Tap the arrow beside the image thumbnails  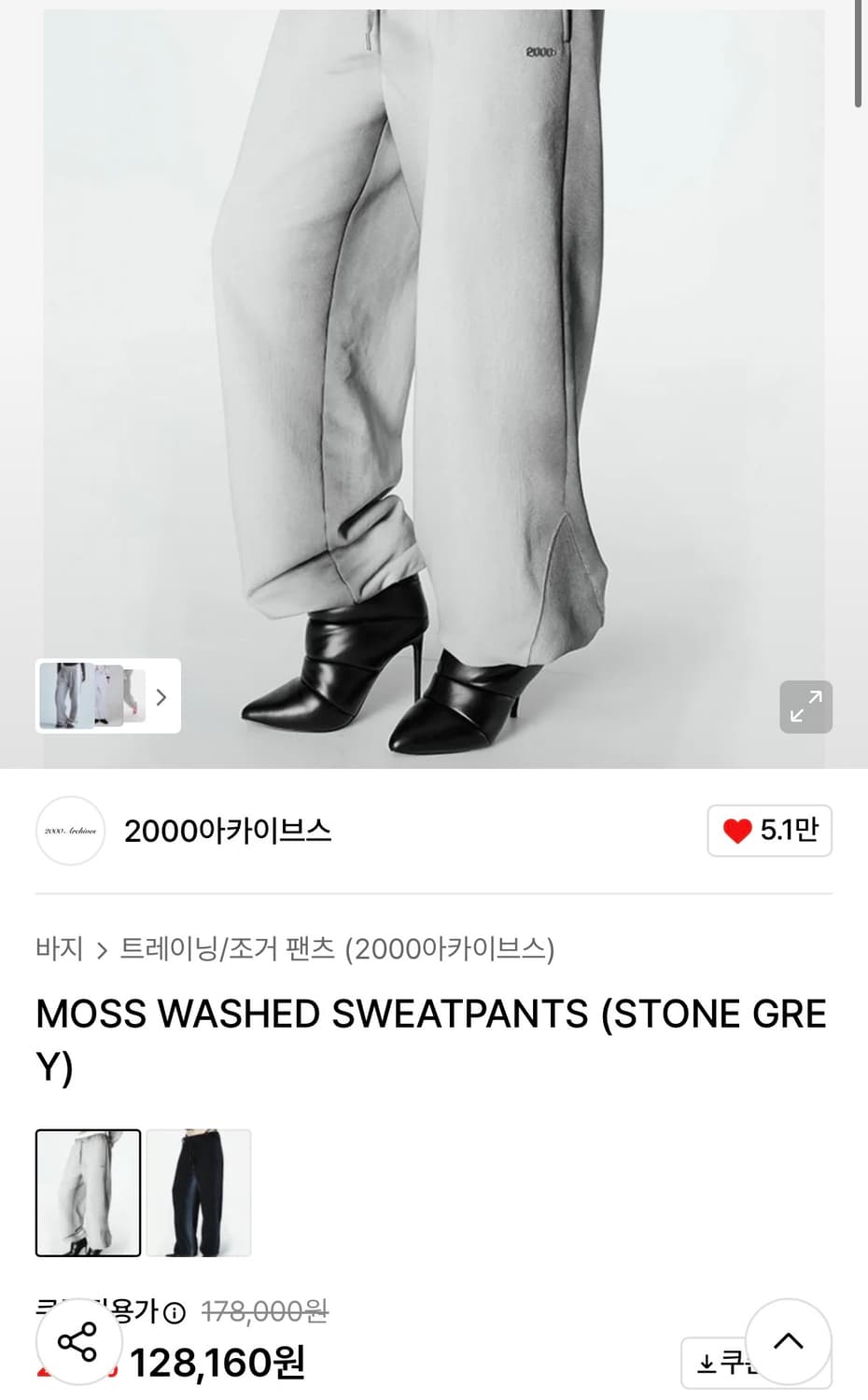click(162, 697)
